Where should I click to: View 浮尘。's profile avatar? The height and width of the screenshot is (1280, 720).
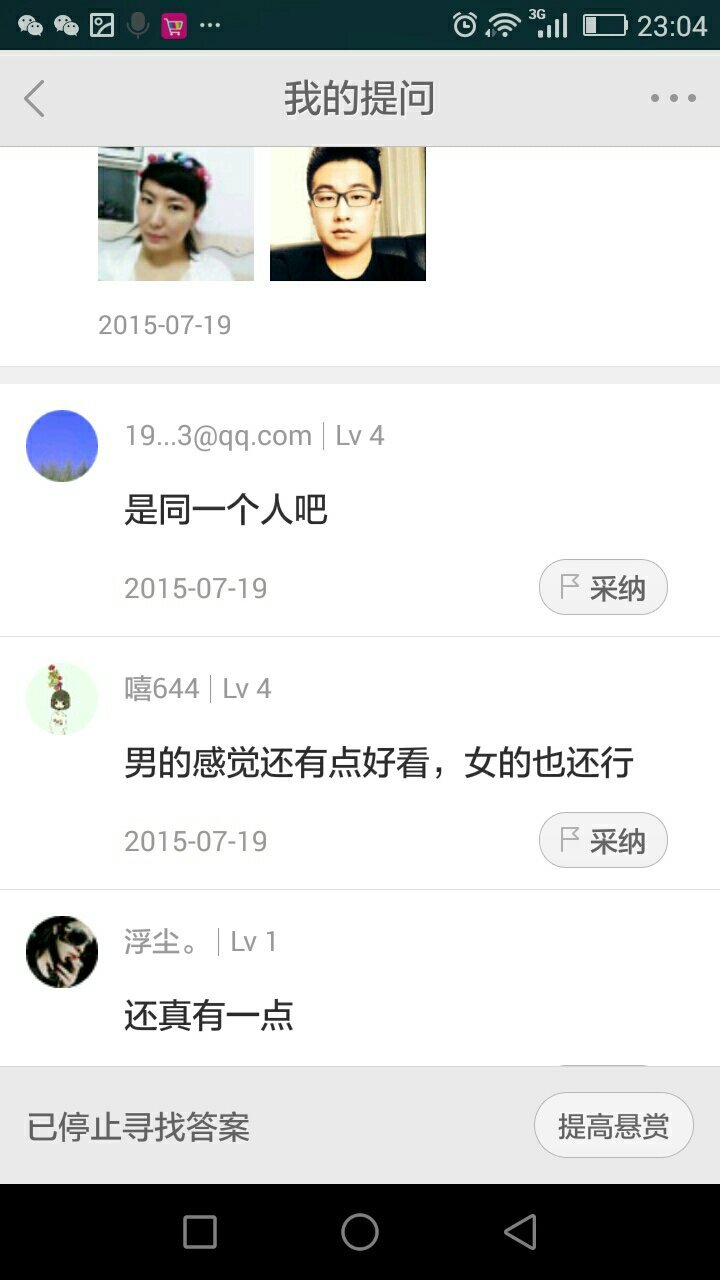[62, 952]
